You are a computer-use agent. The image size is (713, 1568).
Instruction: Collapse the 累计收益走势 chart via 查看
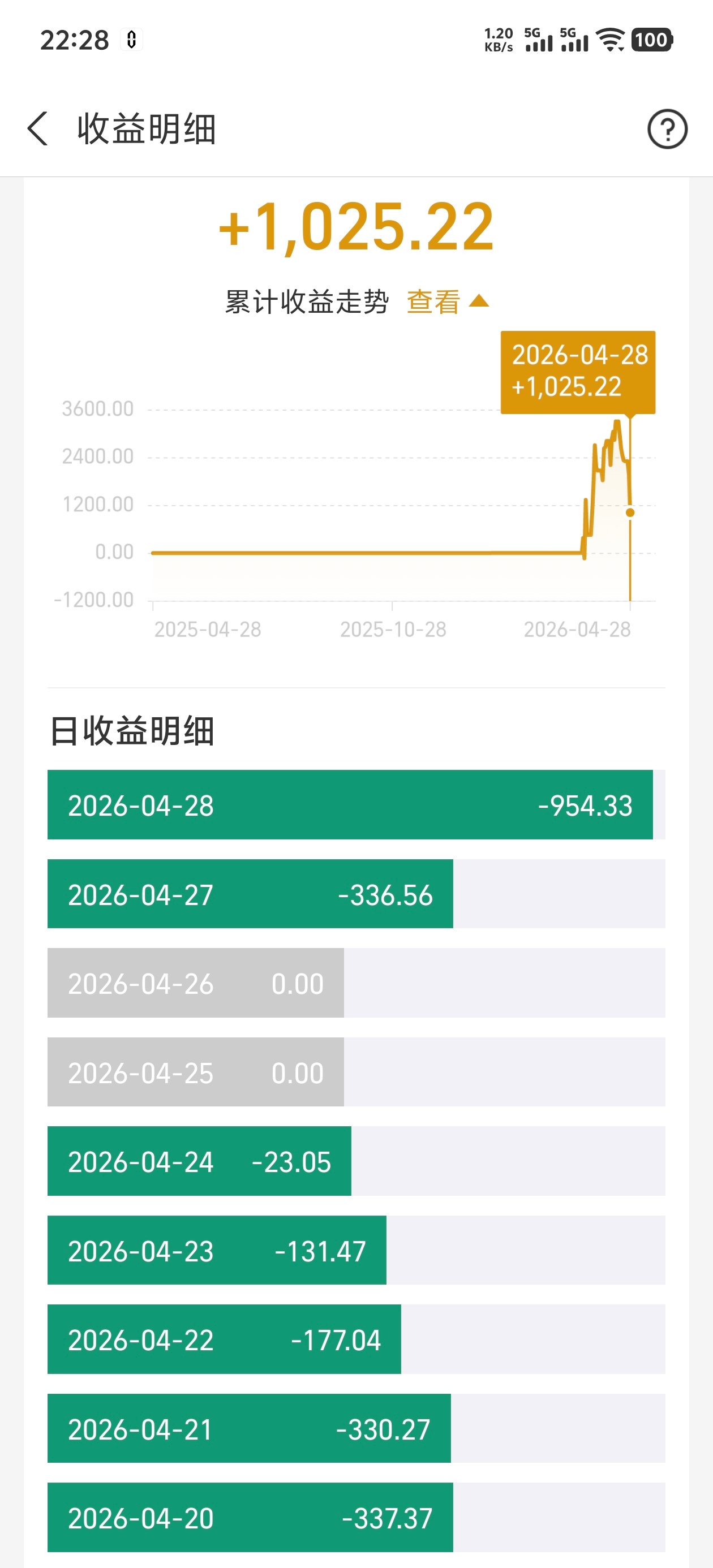[x=446, y=301]
